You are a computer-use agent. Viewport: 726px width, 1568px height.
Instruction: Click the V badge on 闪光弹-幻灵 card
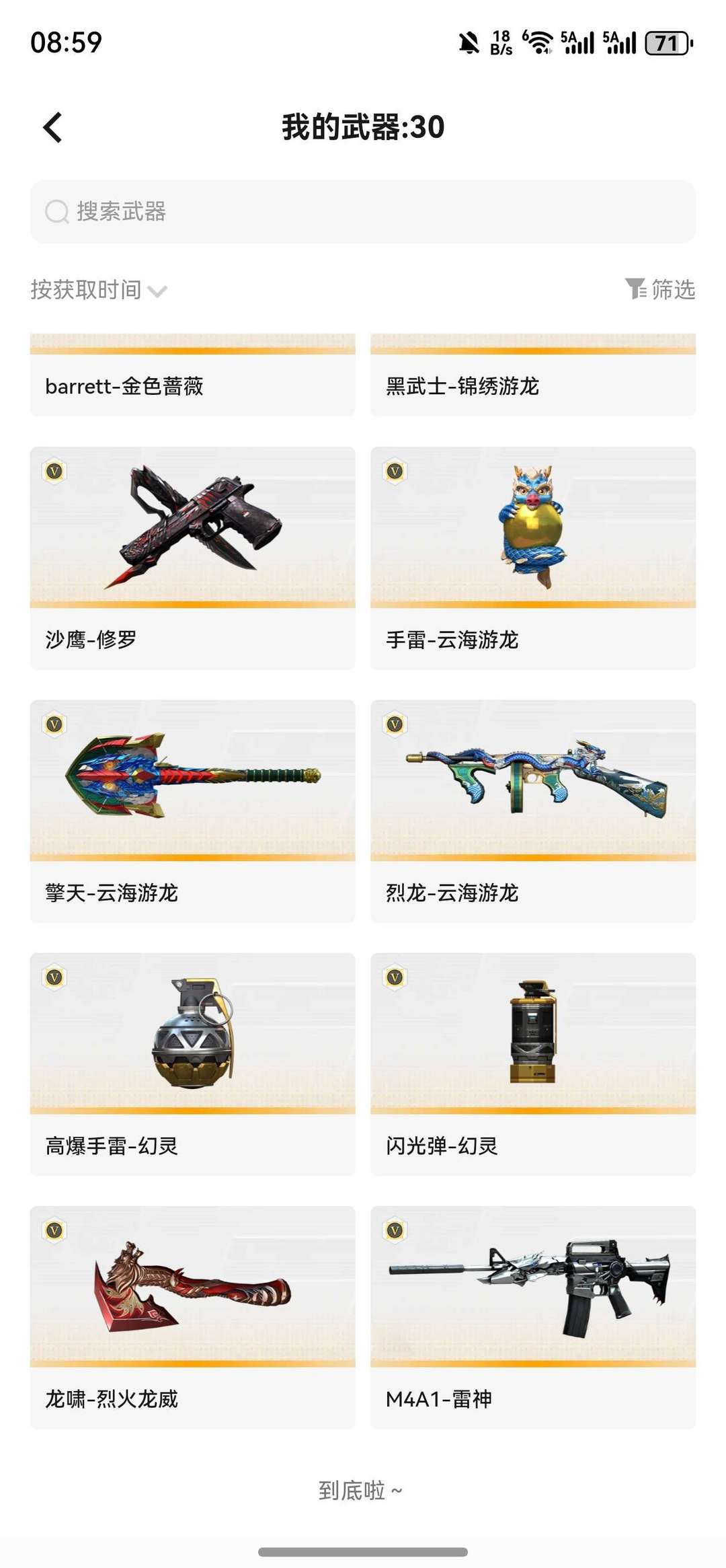tap(395, 978)
